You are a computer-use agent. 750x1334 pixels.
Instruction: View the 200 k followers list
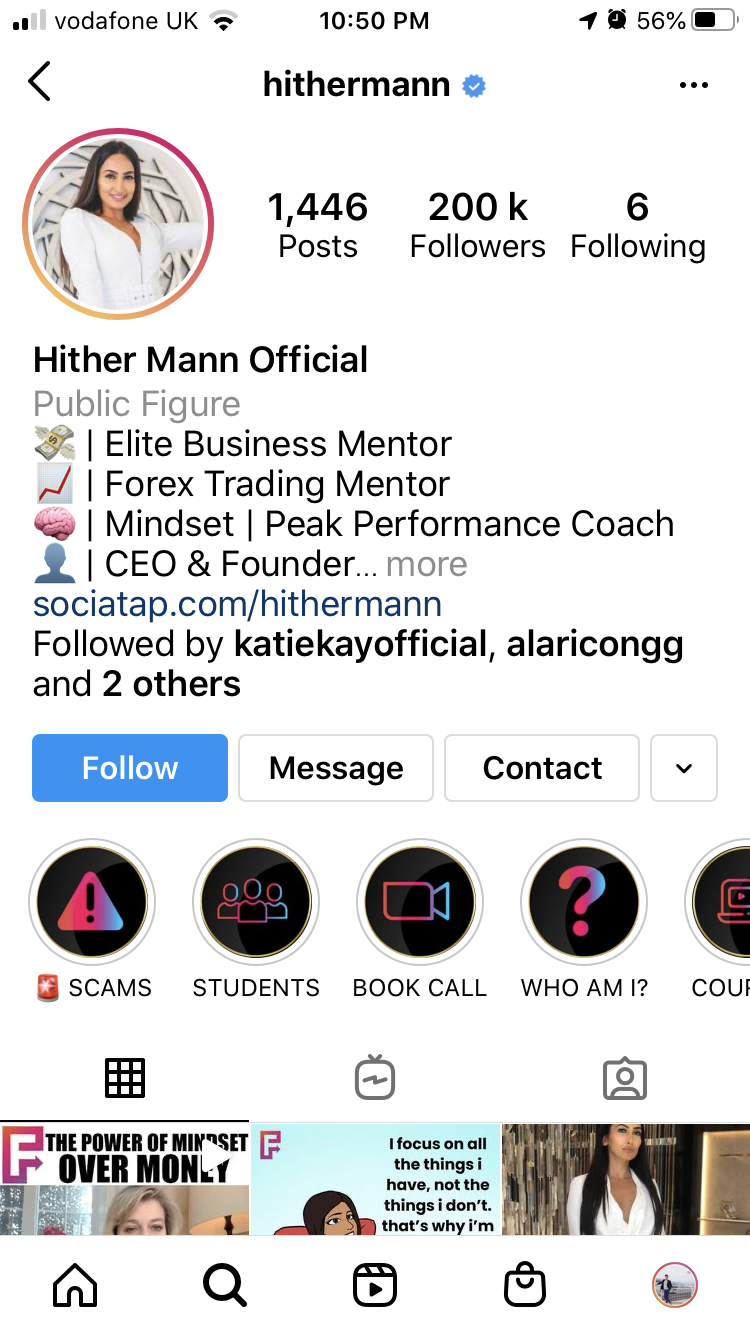(477, 225)
